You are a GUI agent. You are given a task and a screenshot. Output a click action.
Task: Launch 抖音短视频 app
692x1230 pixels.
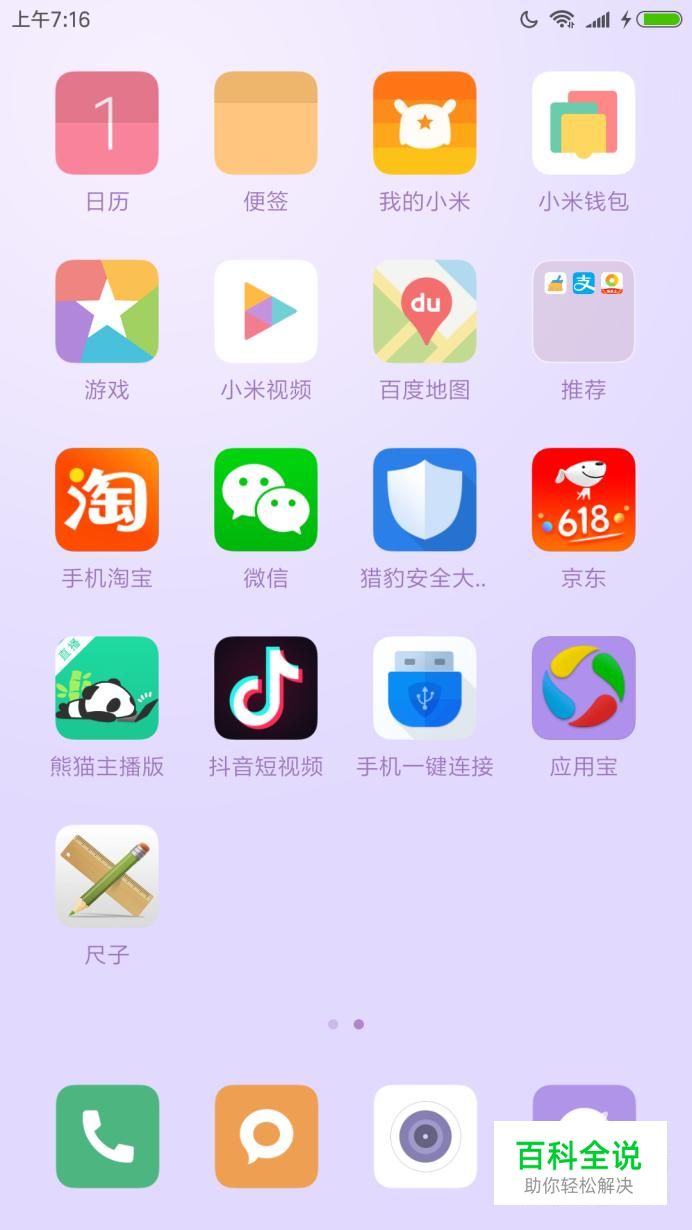266,688
